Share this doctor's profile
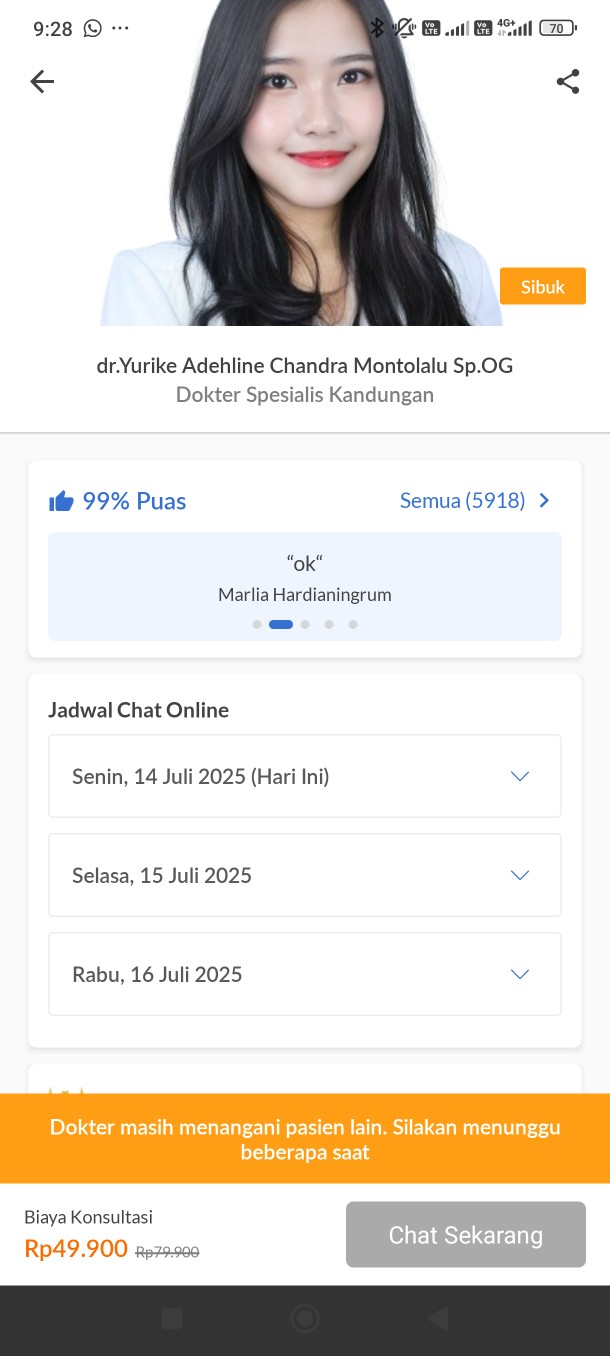The image size is (610, 1356). tap(568, 82)
